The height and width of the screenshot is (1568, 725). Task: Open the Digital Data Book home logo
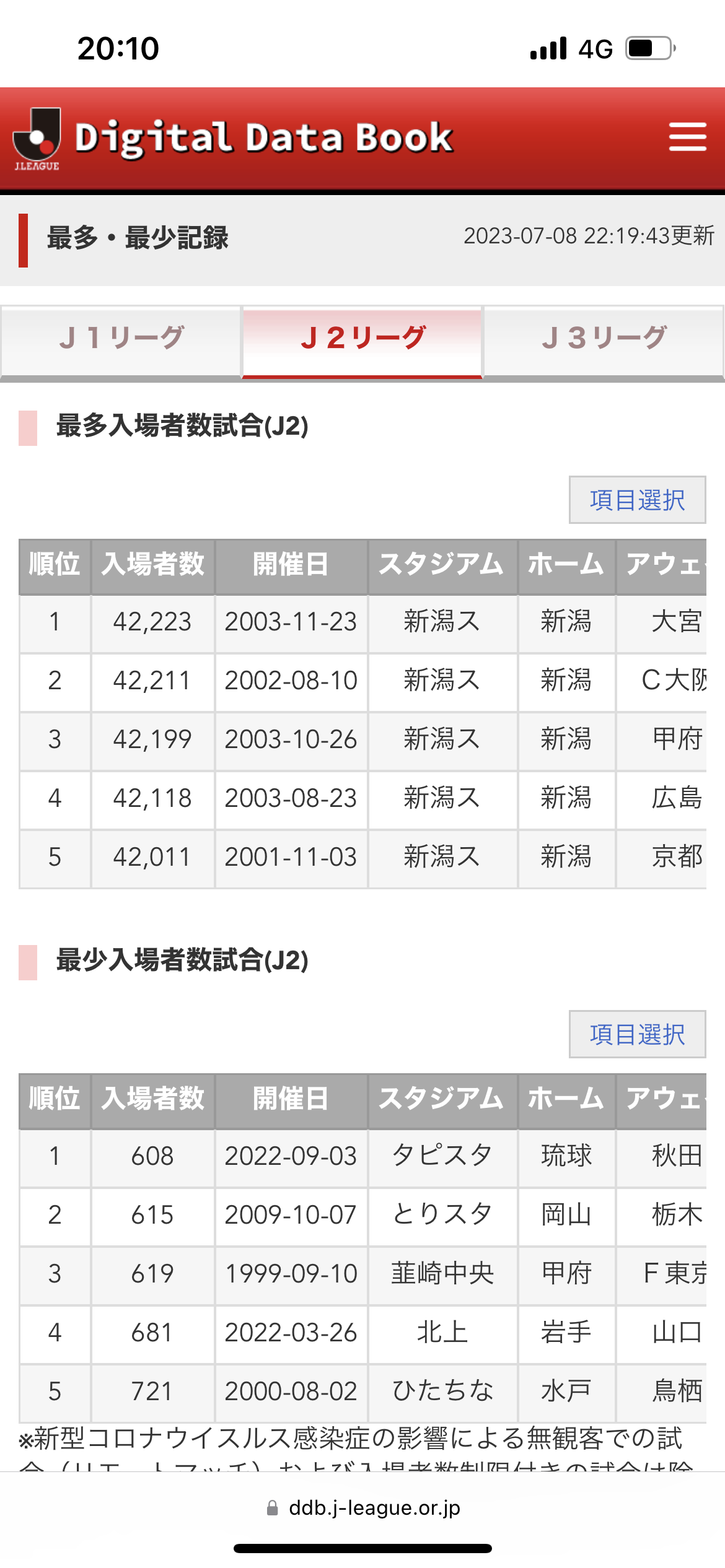point(232,138)
